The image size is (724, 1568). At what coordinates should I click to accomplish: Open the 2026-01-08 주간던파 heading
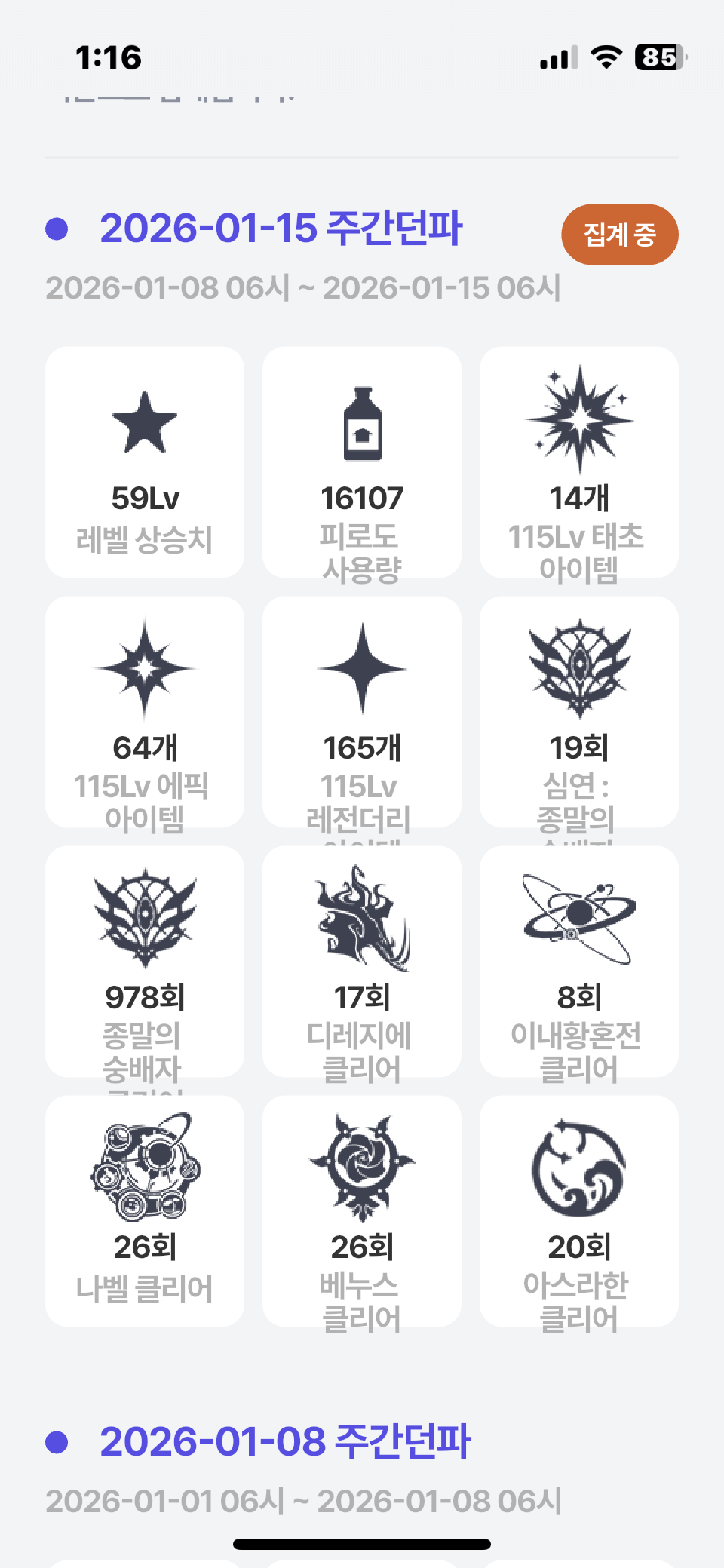[x=285, y=1442]
